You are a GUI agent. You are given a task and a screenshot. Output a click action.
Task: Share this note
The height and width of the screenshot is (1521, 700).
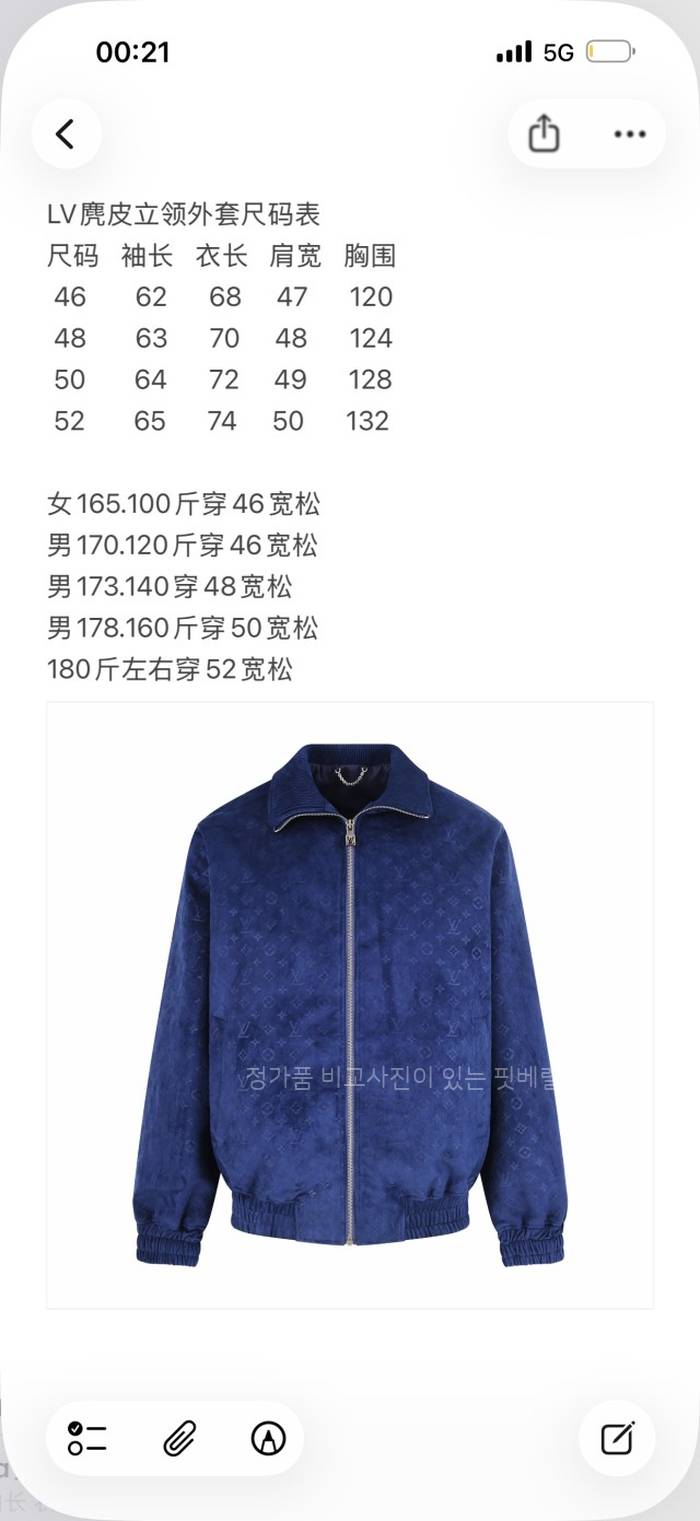click(544, 134)
